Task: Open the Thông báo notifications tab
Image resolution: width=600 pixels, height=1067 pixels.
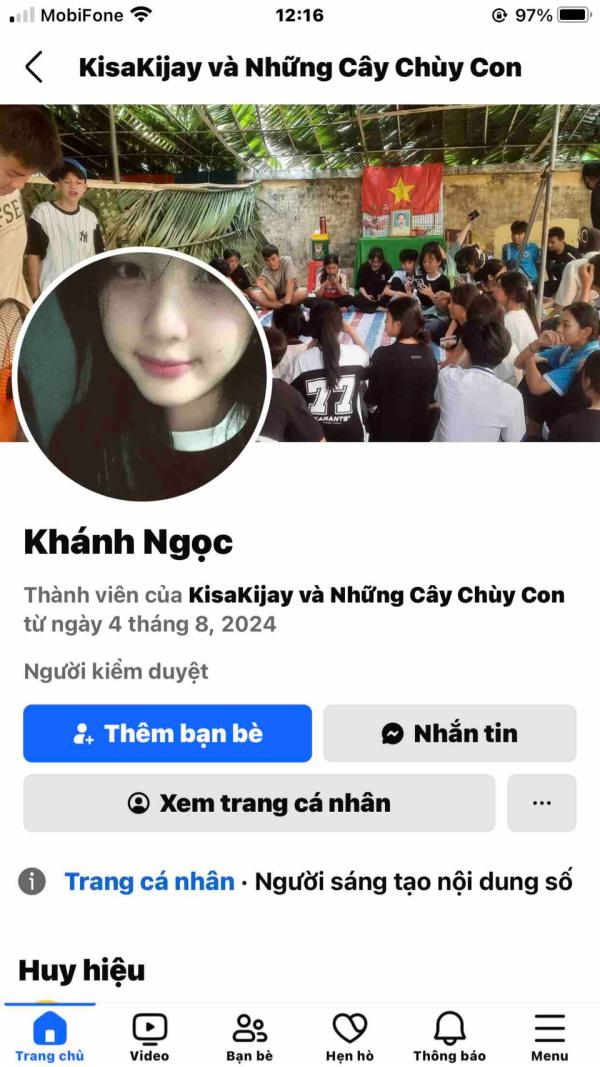Action: (x=449, y=1037)
